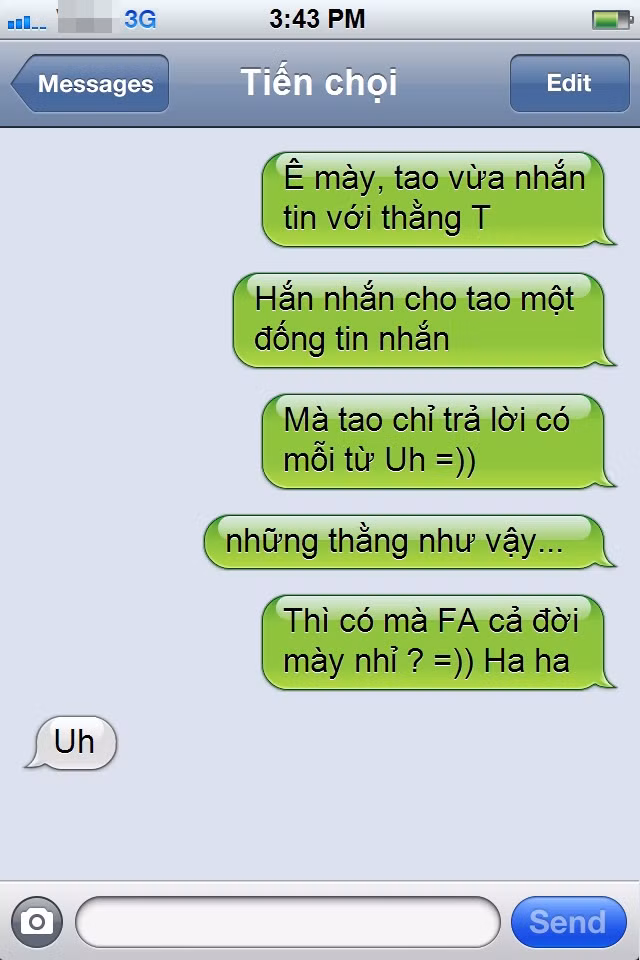Viewport: 640px width, 960px height.
Task: Go back to the Messages list
Action: pos(91,83)
